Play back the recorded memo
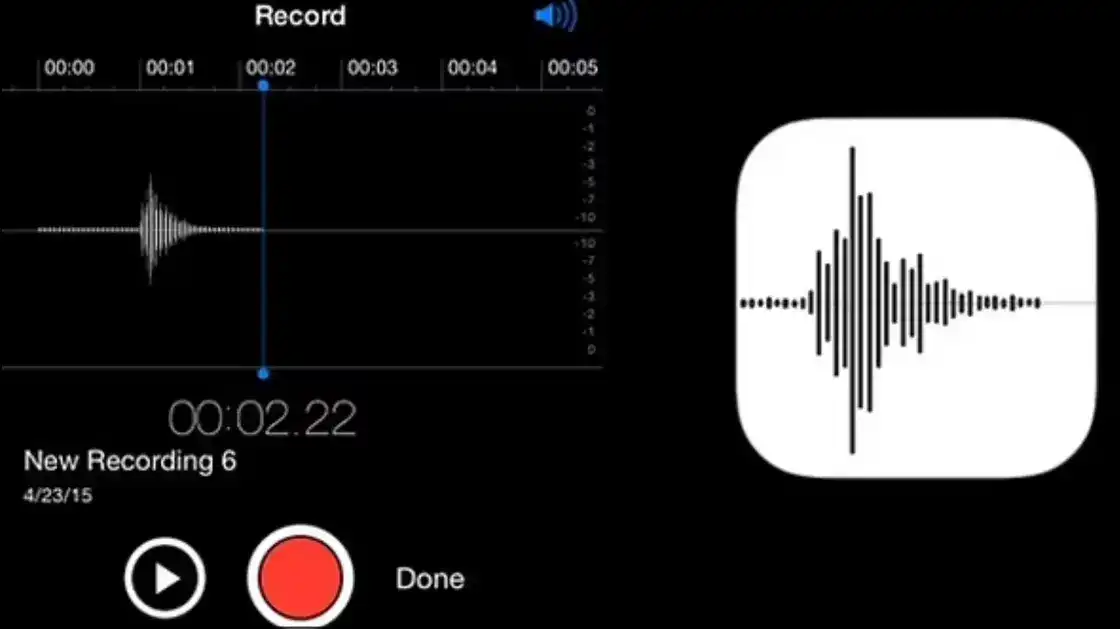The height and width of the screenshot is (629, 1120). pos(165,578)
